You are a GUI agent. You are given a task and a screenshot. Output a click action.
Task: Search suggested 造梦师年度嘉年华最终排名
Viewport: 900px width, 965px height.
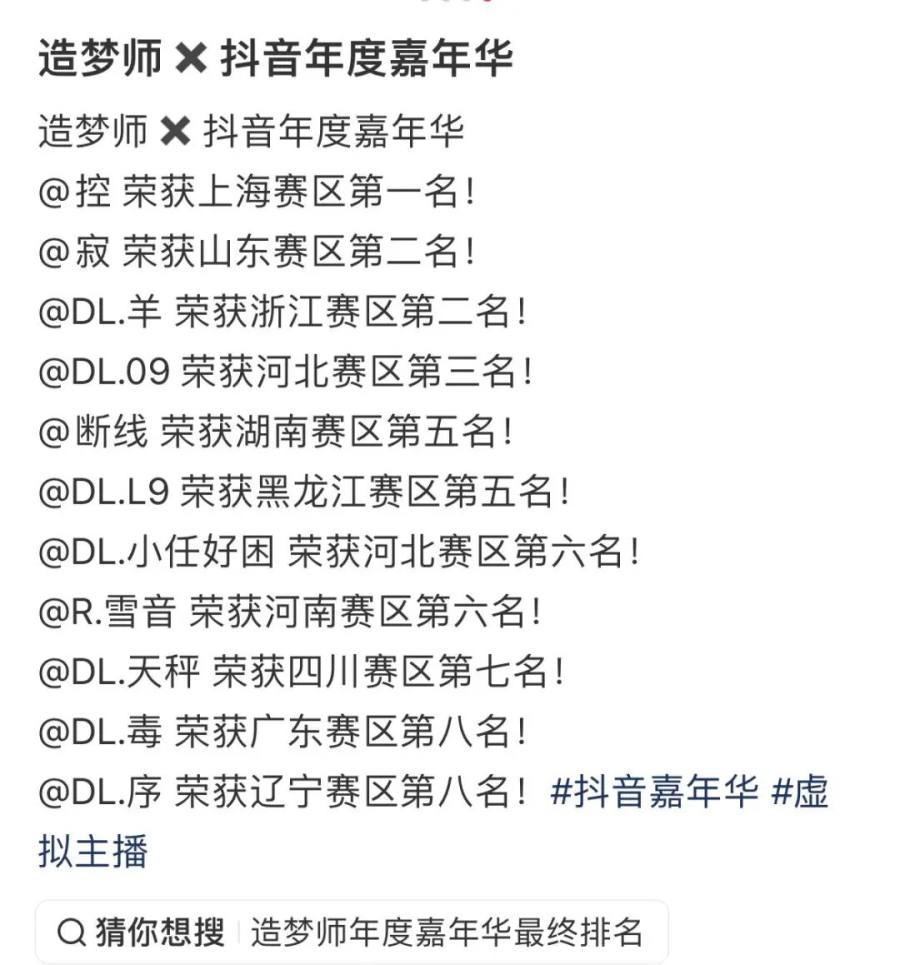coord(446,932)
